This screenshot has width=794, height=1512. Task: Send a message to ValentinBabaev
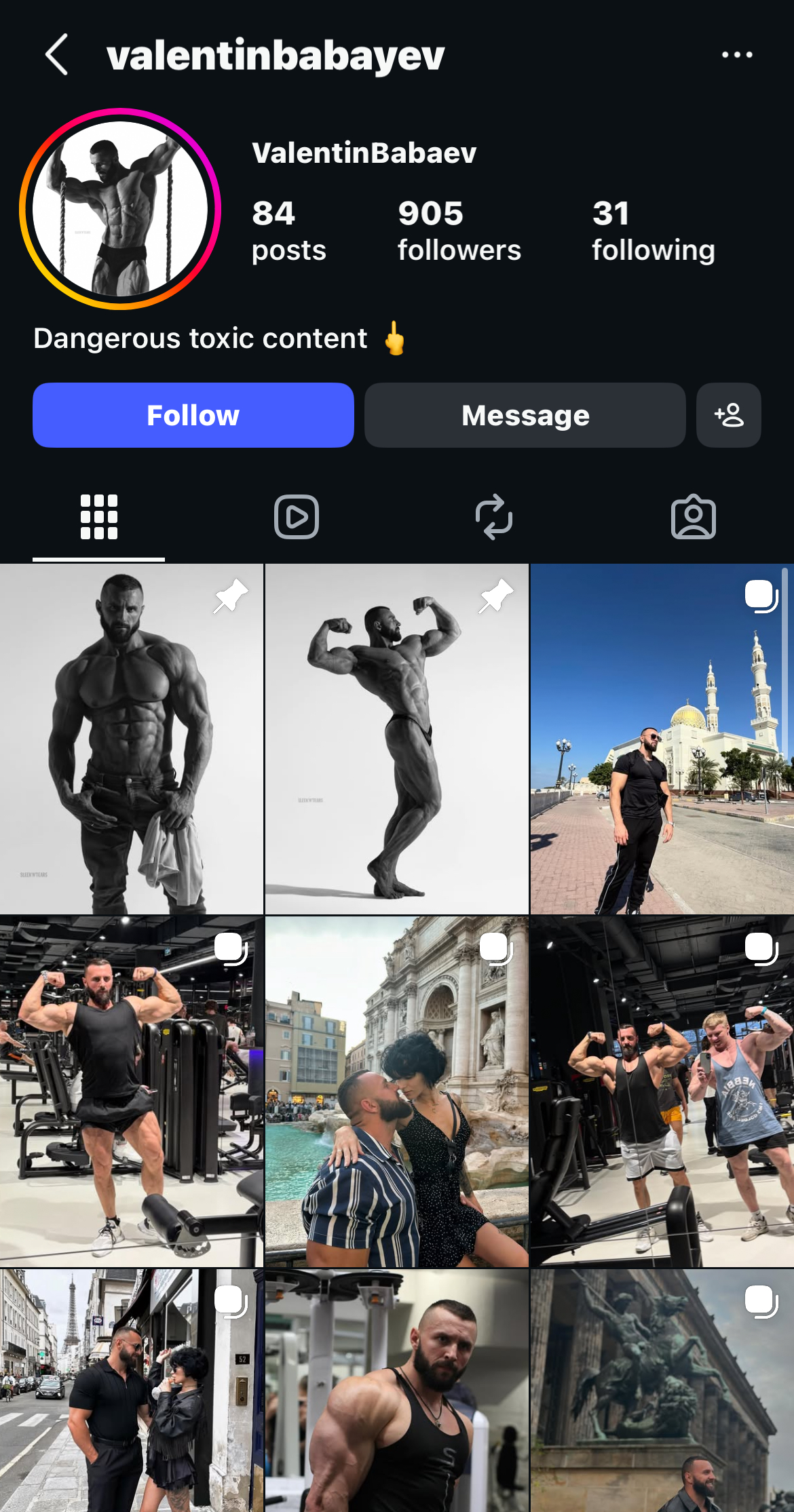click(x=525, y=415)
